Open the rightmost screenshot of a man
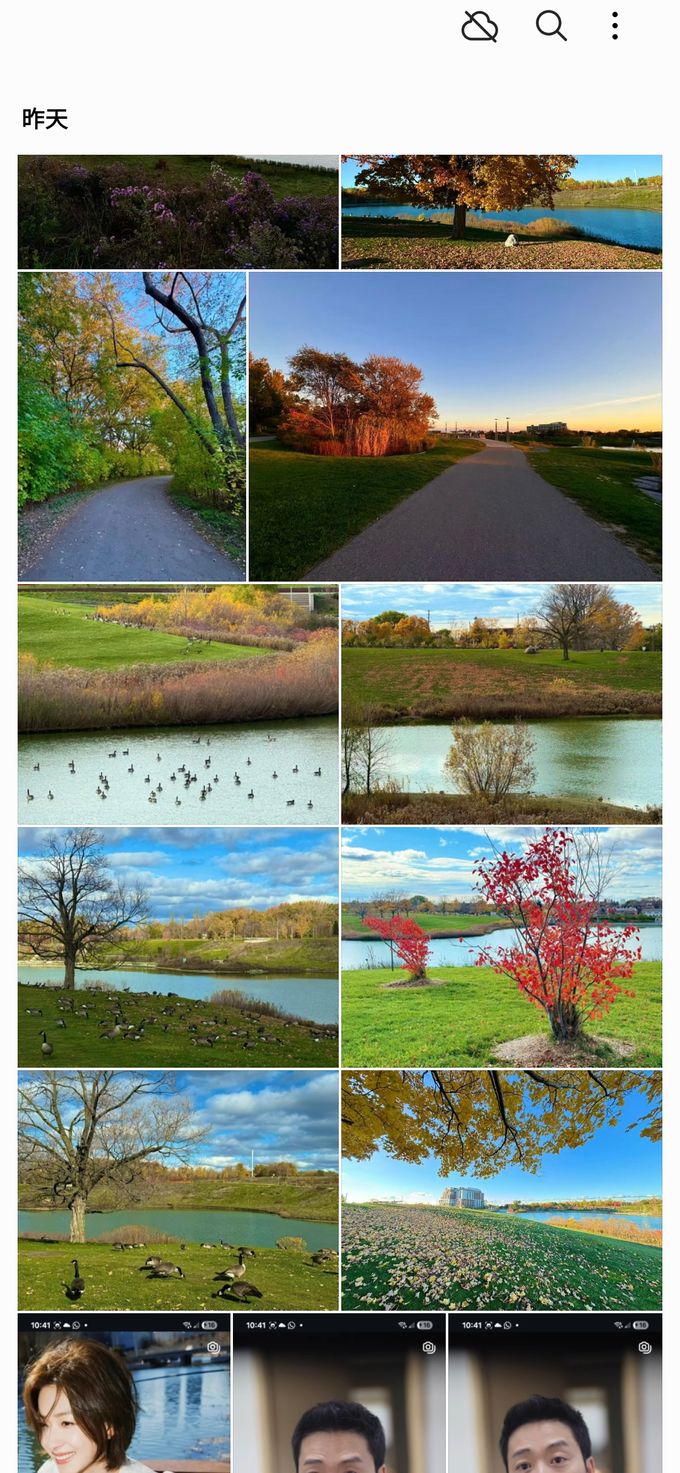 point(555,1393)
